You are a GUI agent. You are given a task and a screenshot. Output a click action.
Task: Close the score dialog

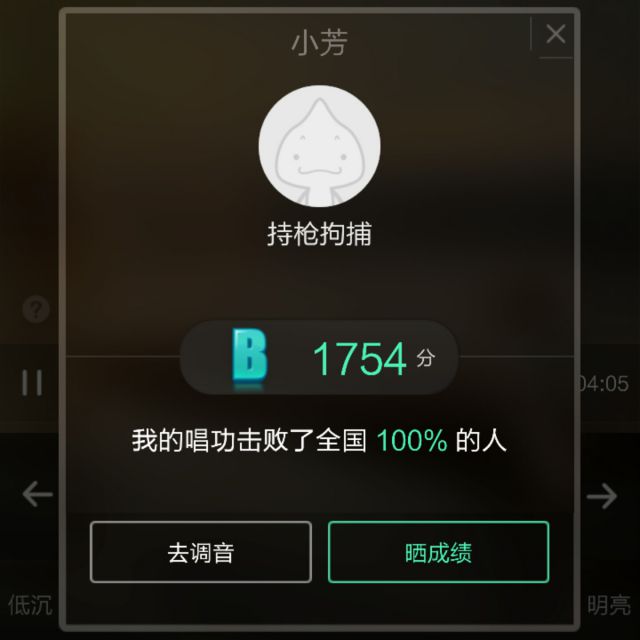coord(555,34)
